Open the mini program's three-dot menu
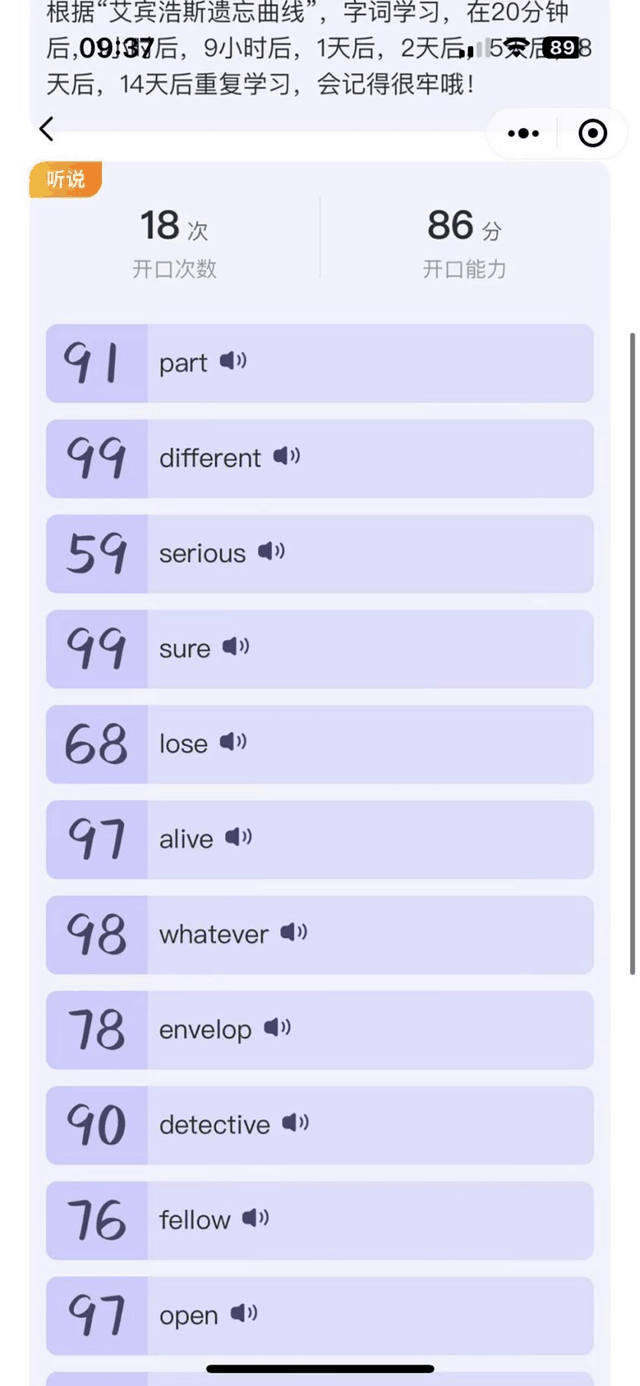The image size is (640, 1386). pos(523,133)
